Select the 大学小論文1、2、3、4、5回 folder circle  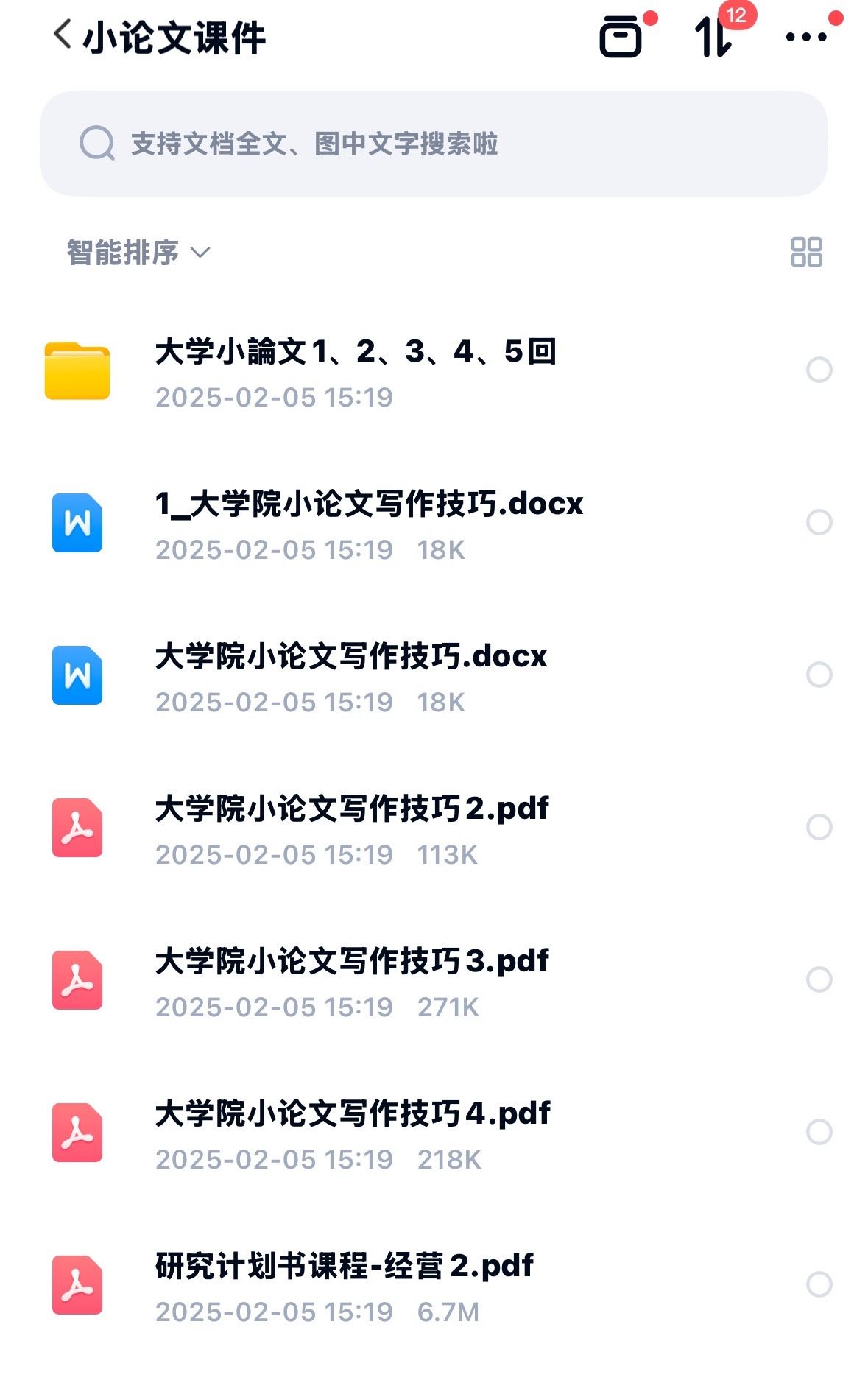(x=819, y=370)
